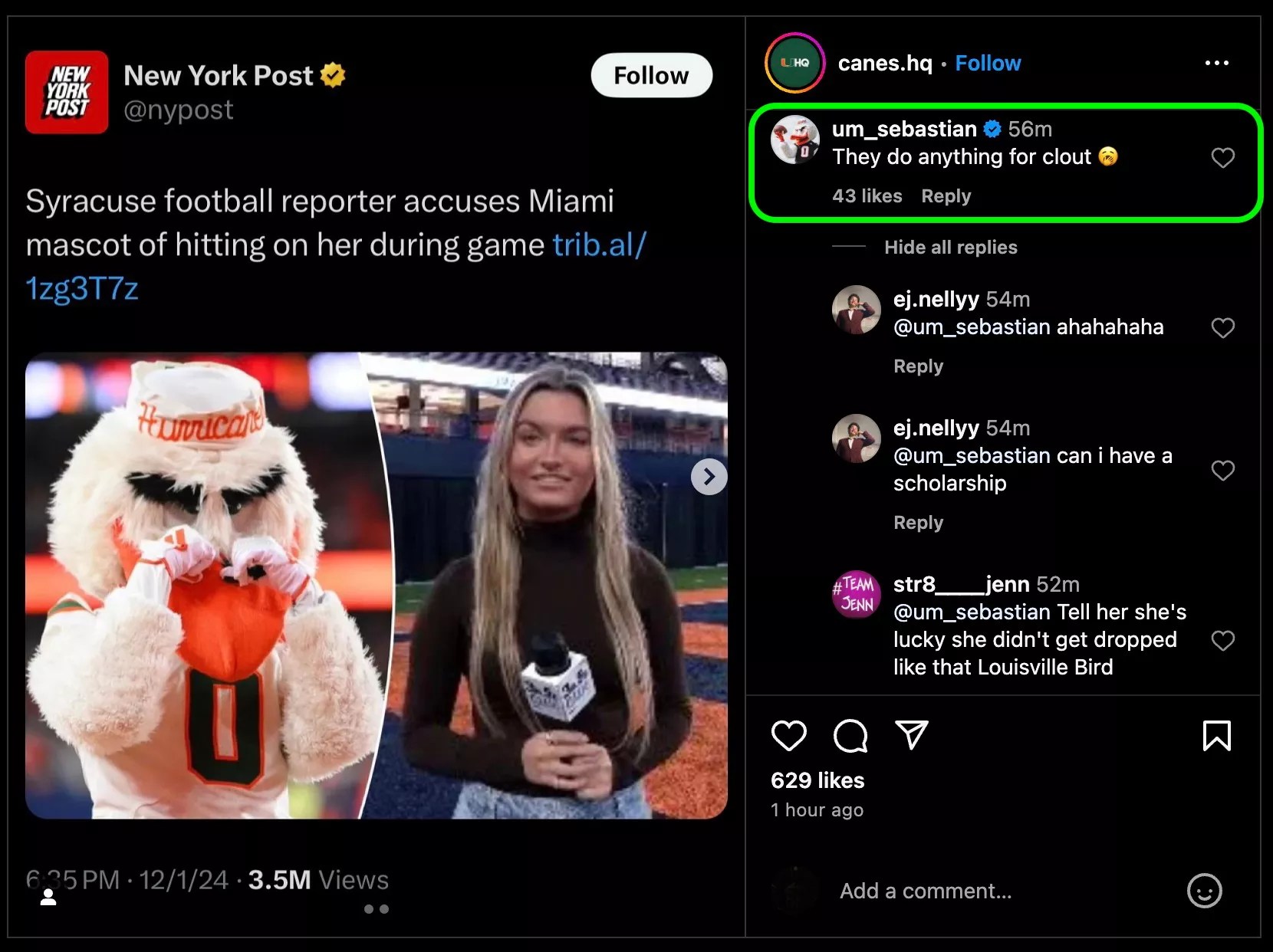Like str8____jenn's Louisville Bird comment

tap(1222, 641)
